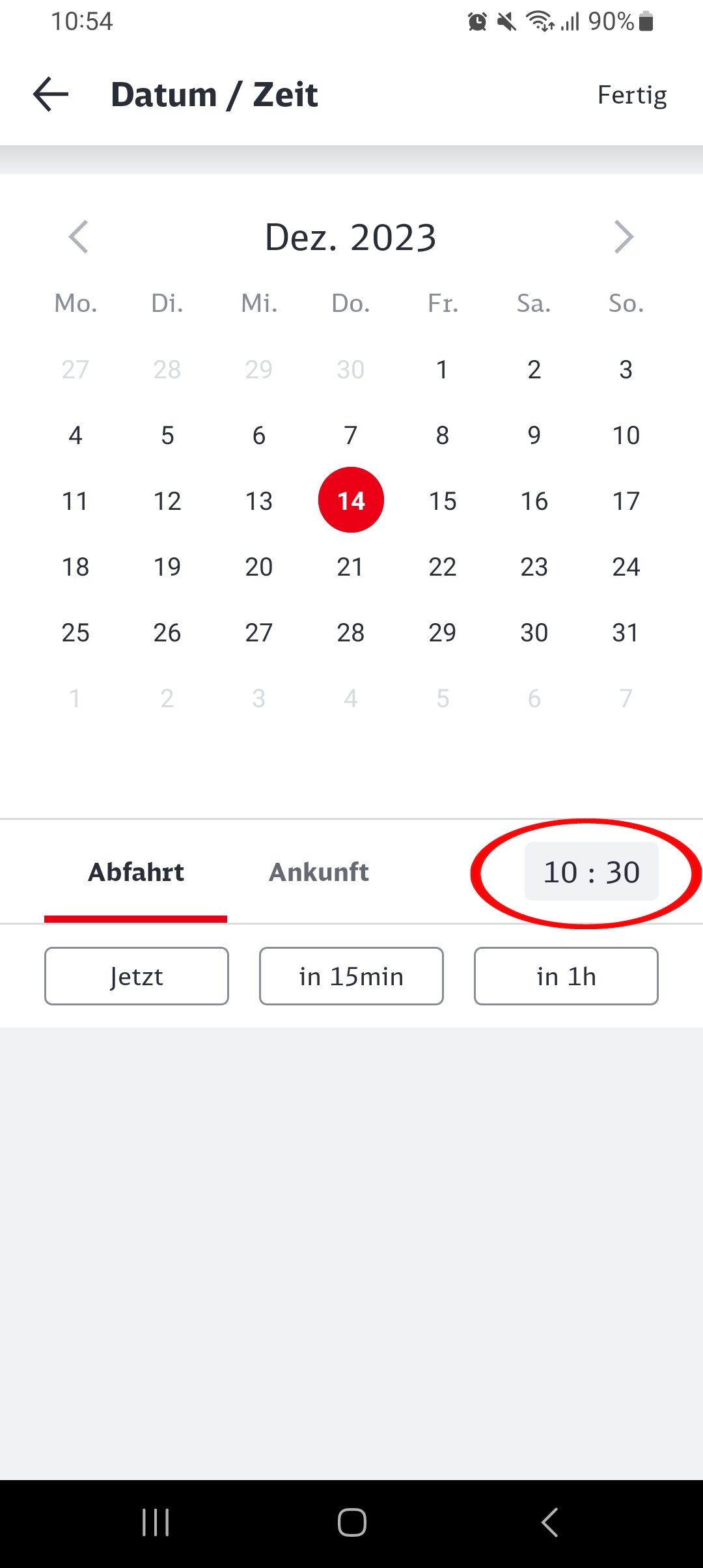Choose December 31 on the calendar
Viewport: 703px width, 1568px height.
[x=626, y=632]
